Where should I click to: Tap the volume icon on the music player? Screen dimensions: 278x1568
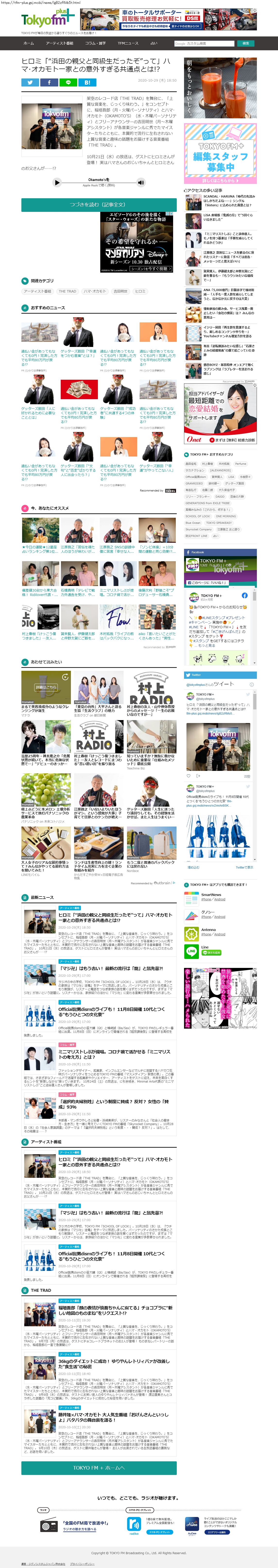pyautogui.click(x=141, y=182)
